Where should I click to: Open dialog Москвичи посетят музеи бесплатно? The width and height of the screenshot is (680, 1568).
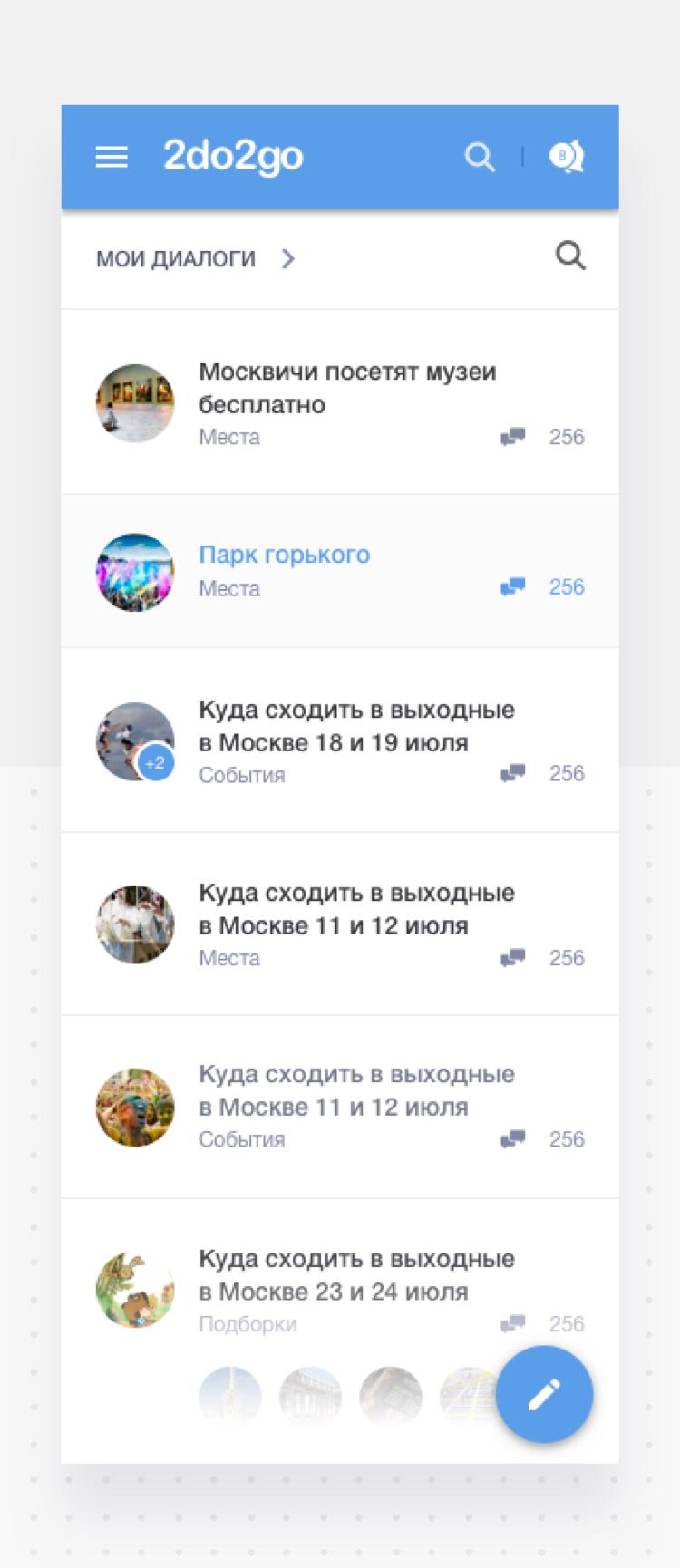[x=347, y=388]
